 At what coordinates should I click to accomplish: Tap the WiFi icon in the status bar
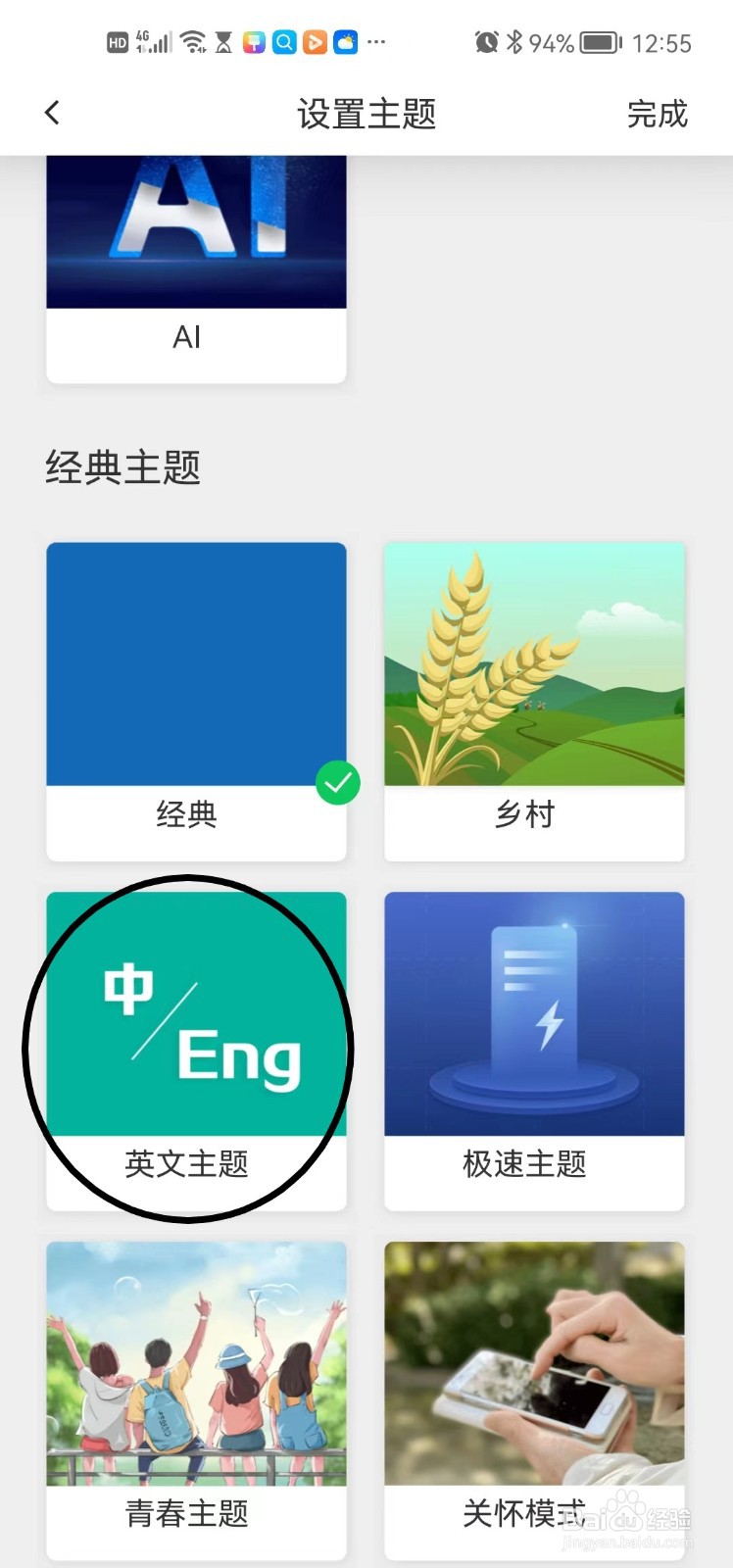192,42
